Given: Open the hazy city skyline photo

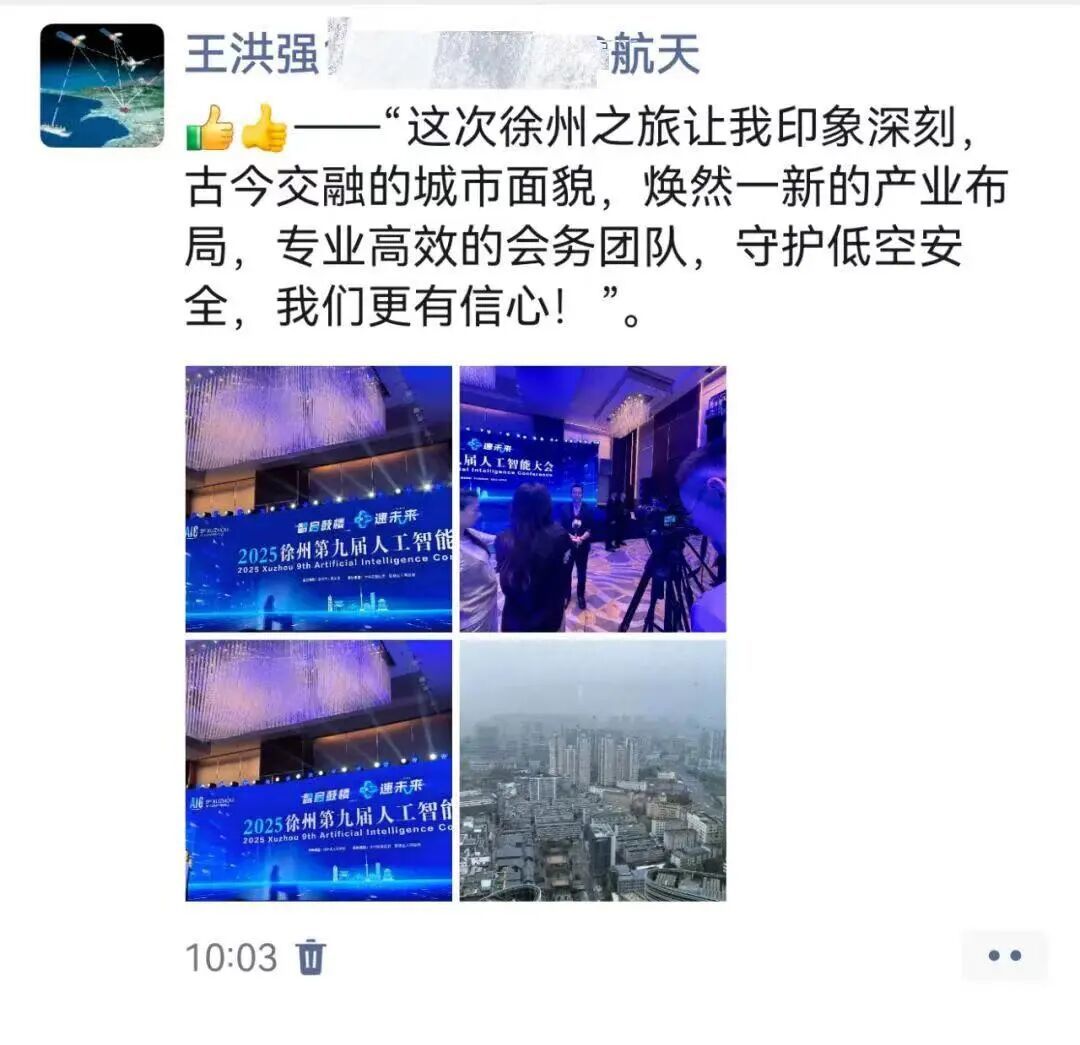Looking at the screenshot, I should click(592, 770).
